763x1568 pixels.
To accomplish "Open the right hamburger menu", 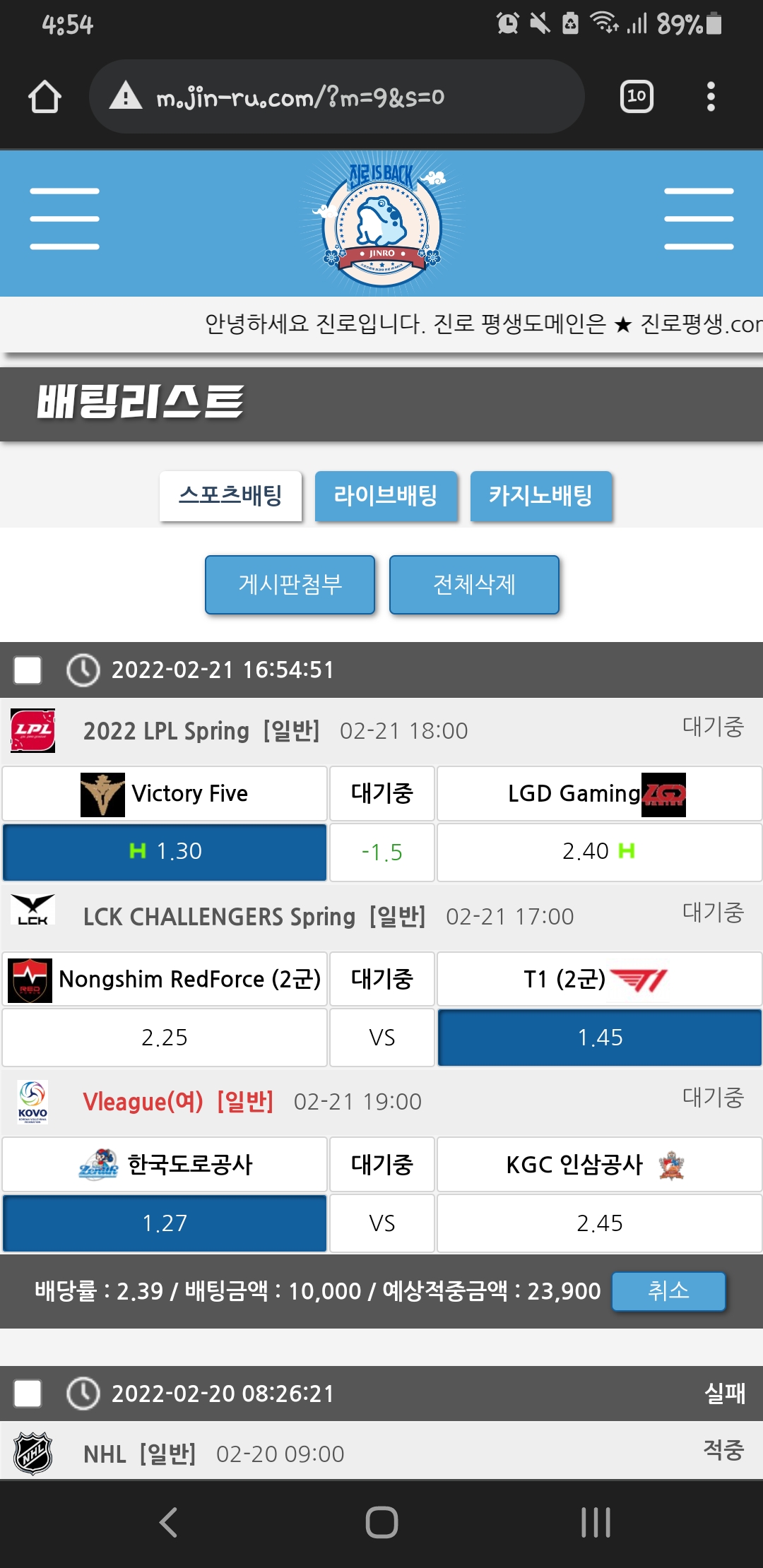I will (699, 219).
